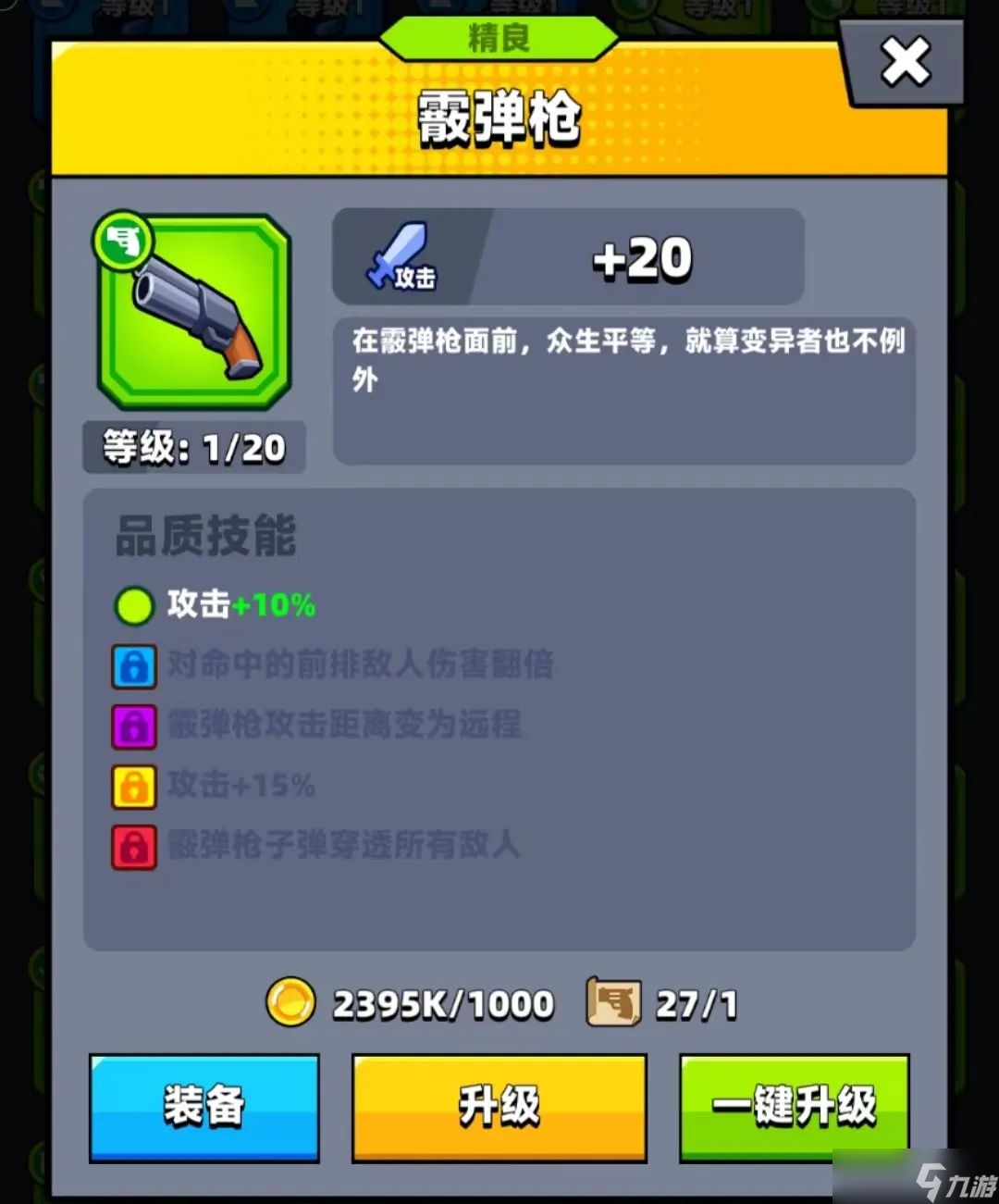This screenshot has width=999, height=1204.
Task: Upgrade the weapon with 升级 button
Action: click(x=499, y=1107)
